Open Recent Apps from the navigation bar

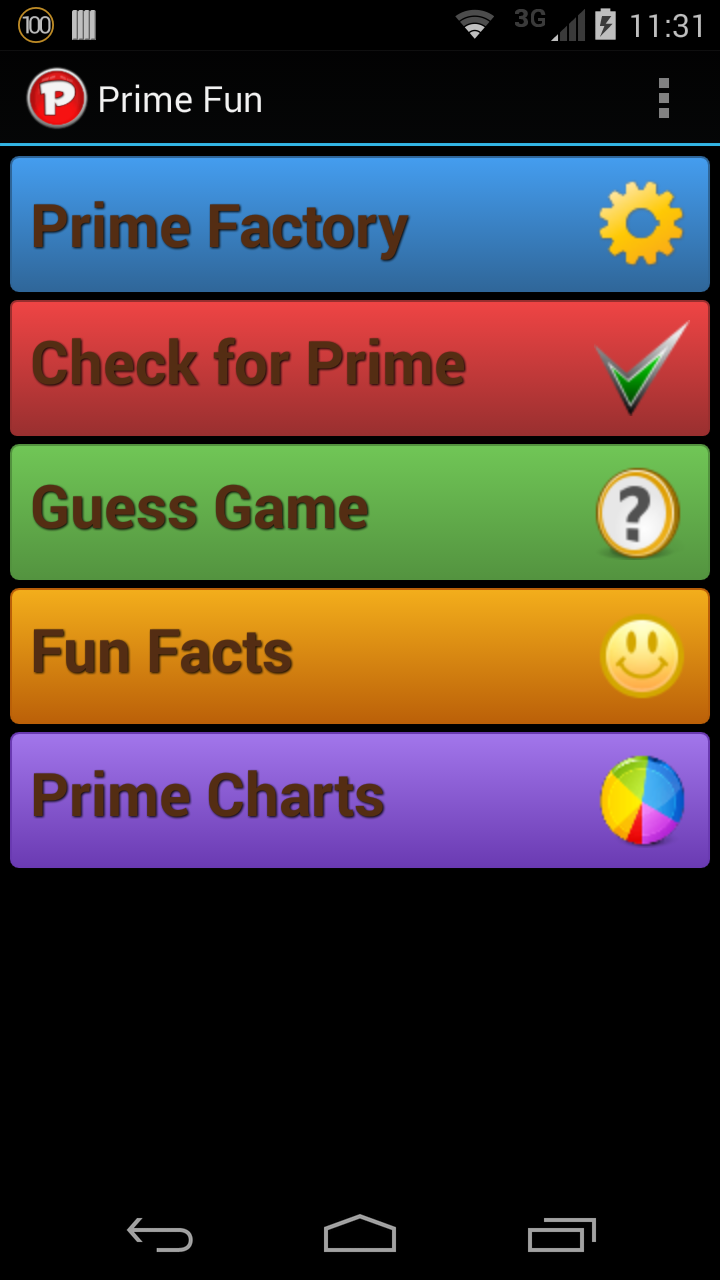tap(560, 1234)
